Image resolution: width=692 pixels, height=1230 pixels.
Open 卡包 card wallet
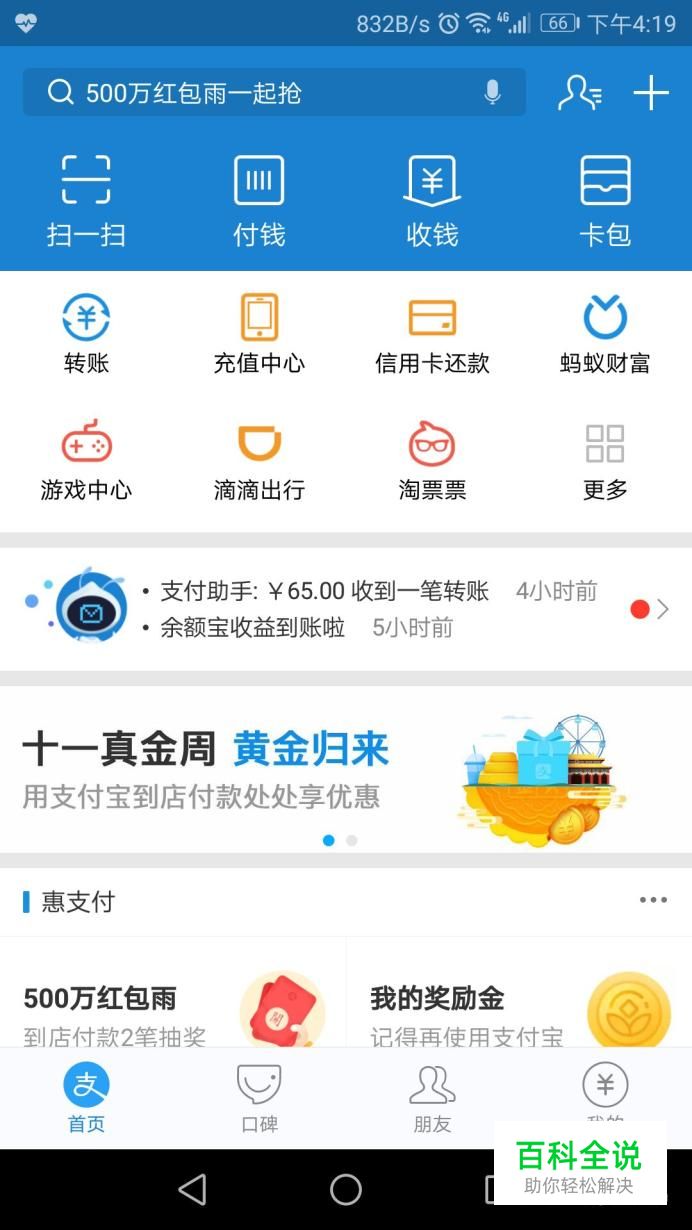tap(605, 200)
